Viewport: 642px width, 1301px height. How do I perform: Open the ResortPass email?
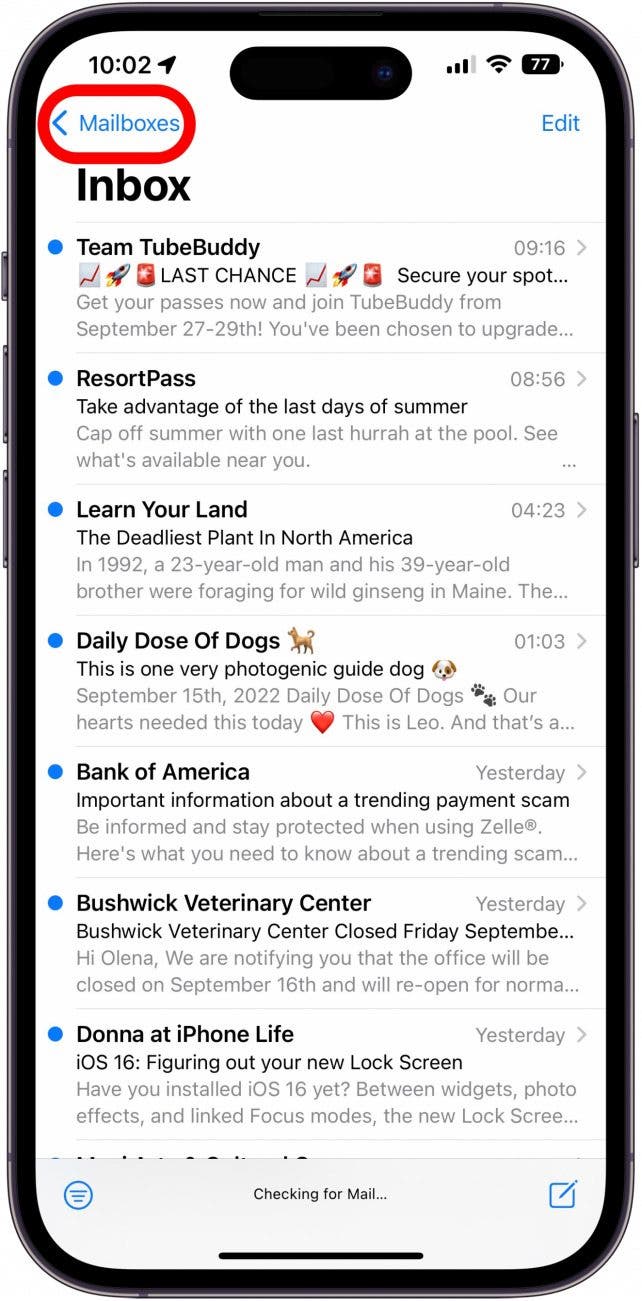325,419
